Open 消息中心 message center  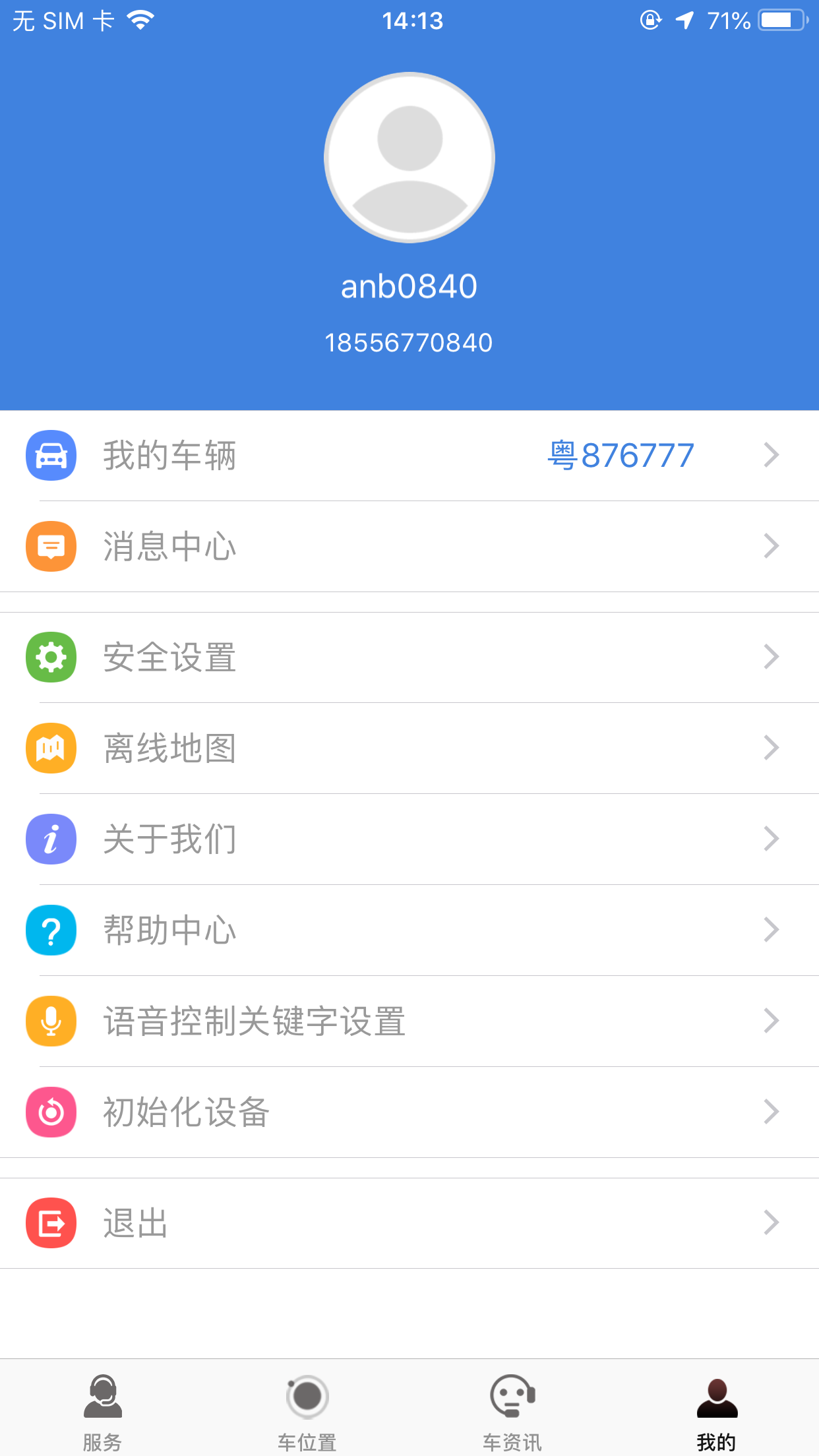tap(409, 547)
